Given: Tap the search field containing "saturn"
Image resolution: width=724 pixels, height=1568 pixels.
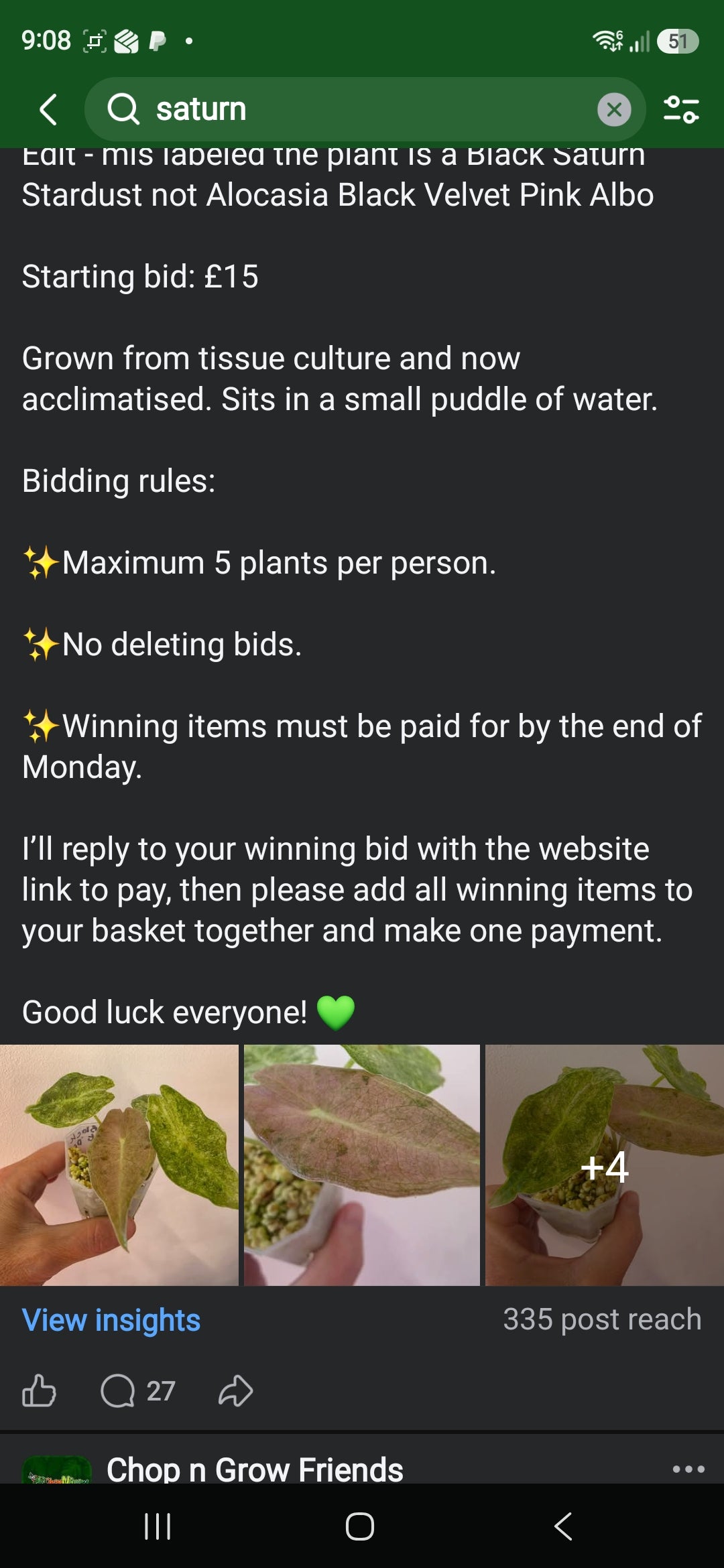Looking at the screenshot, I should click(365, 110).
